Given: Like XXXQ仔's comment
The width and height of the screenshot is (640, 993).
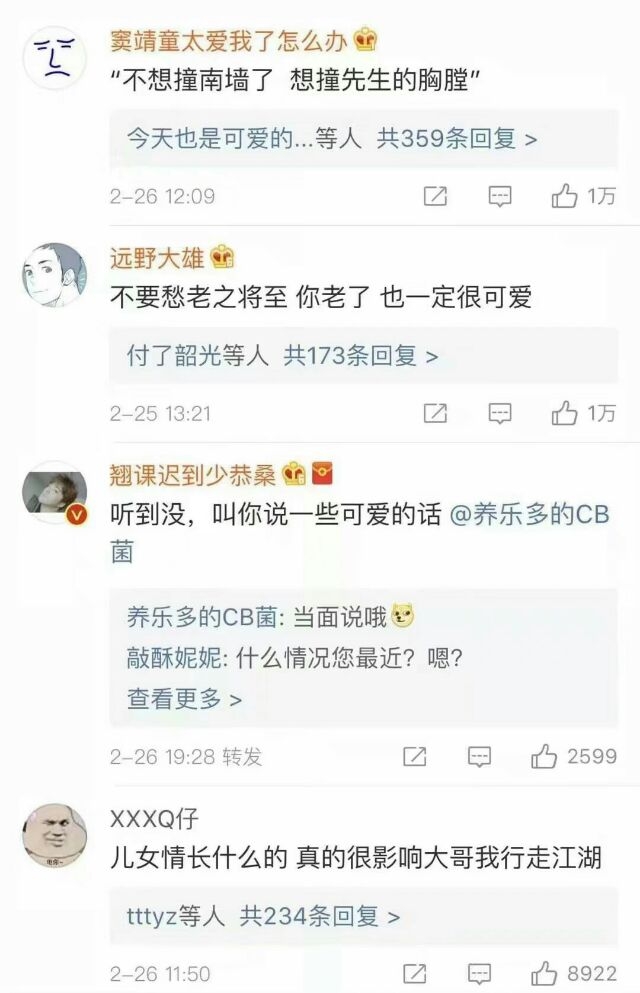Looking at the screenshot, I should 545,973.
